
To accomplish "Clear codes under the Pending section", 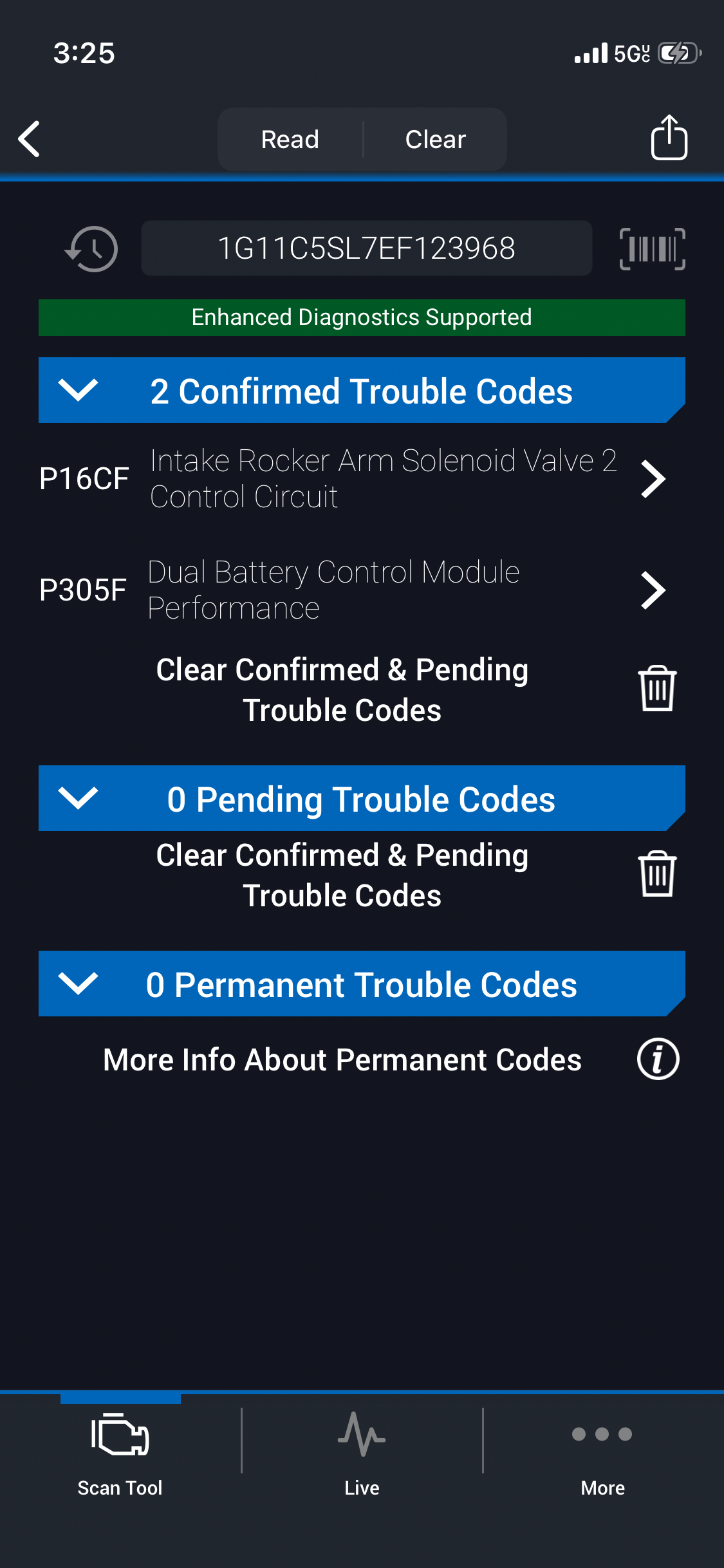I will click(x=656, y=874).
